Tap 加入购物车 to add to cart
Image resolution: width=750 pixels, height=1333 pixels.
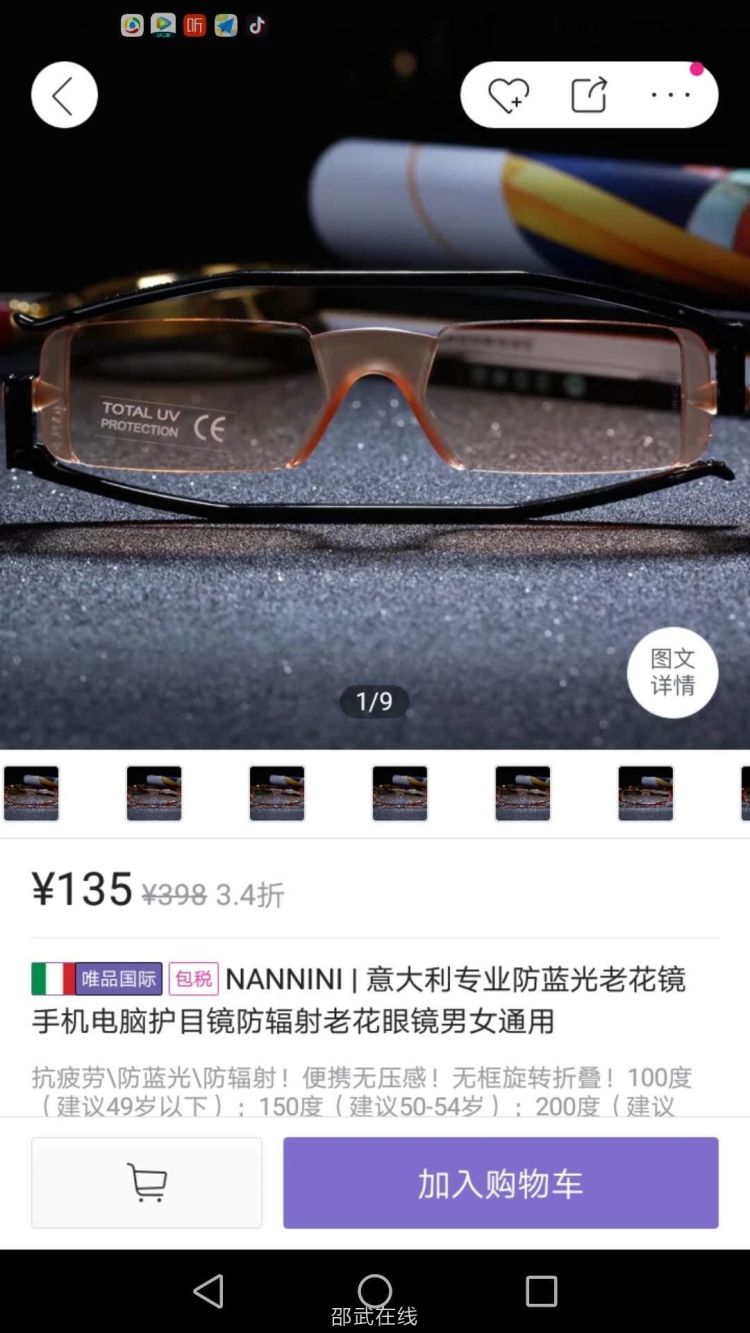coord(500,1182)
